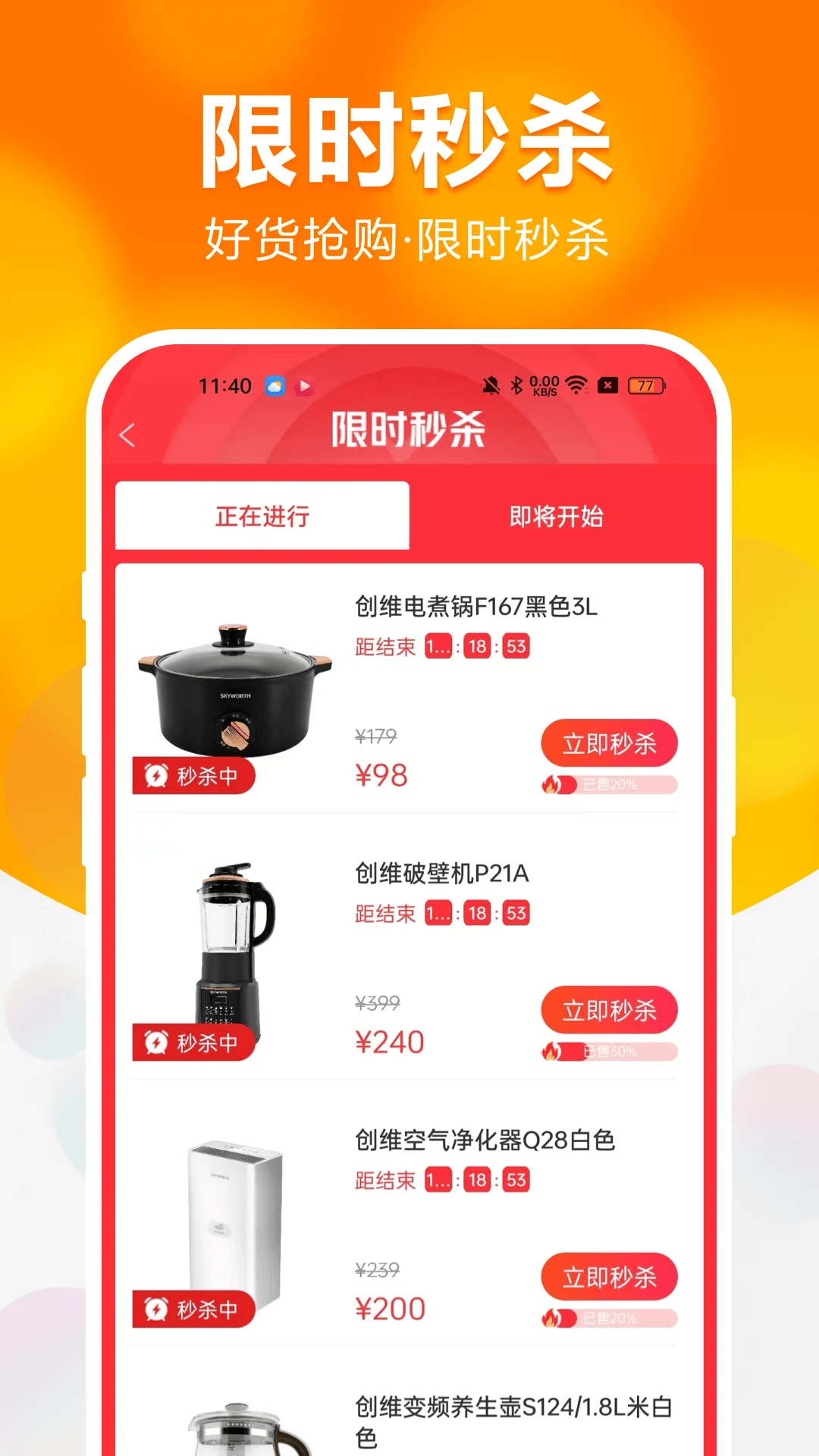The height and width of the screenshot is (1456, 819).
Task: Tap the Wi-Fi icon in the status bar
Action: tap(577, 386)
